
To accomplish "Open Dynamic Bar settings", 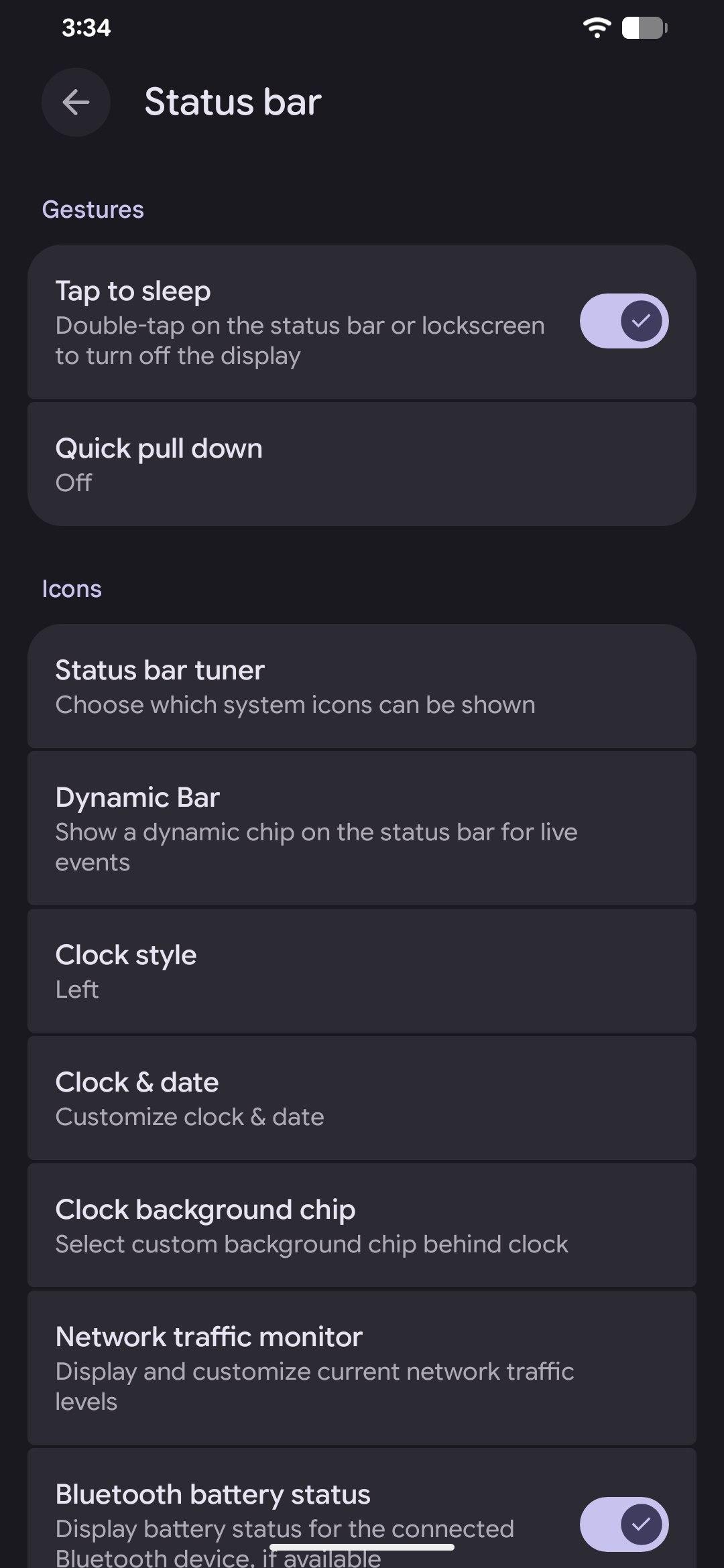I will point(362,828).
